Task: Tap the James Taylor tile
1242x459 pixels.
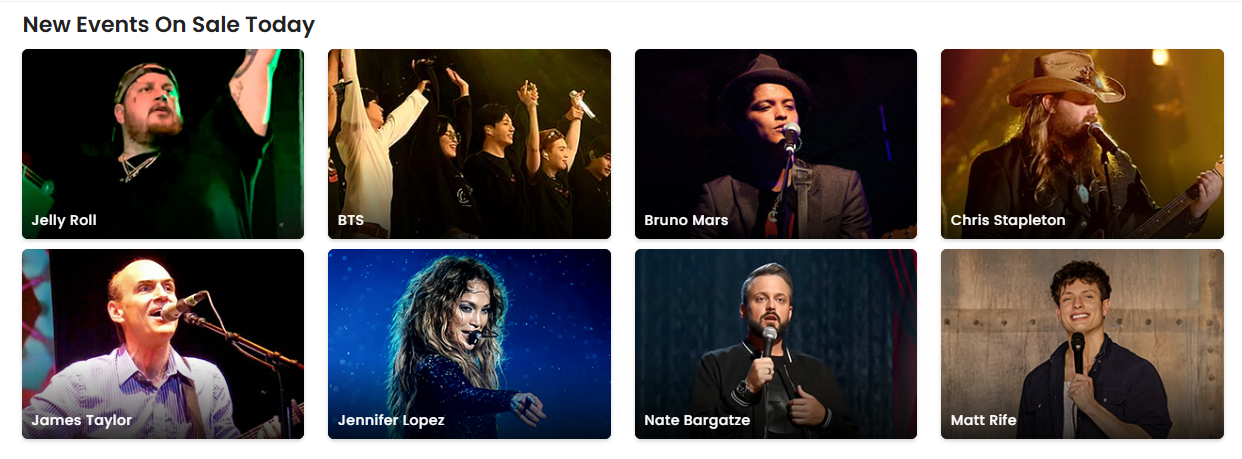Action: (162, 343)
